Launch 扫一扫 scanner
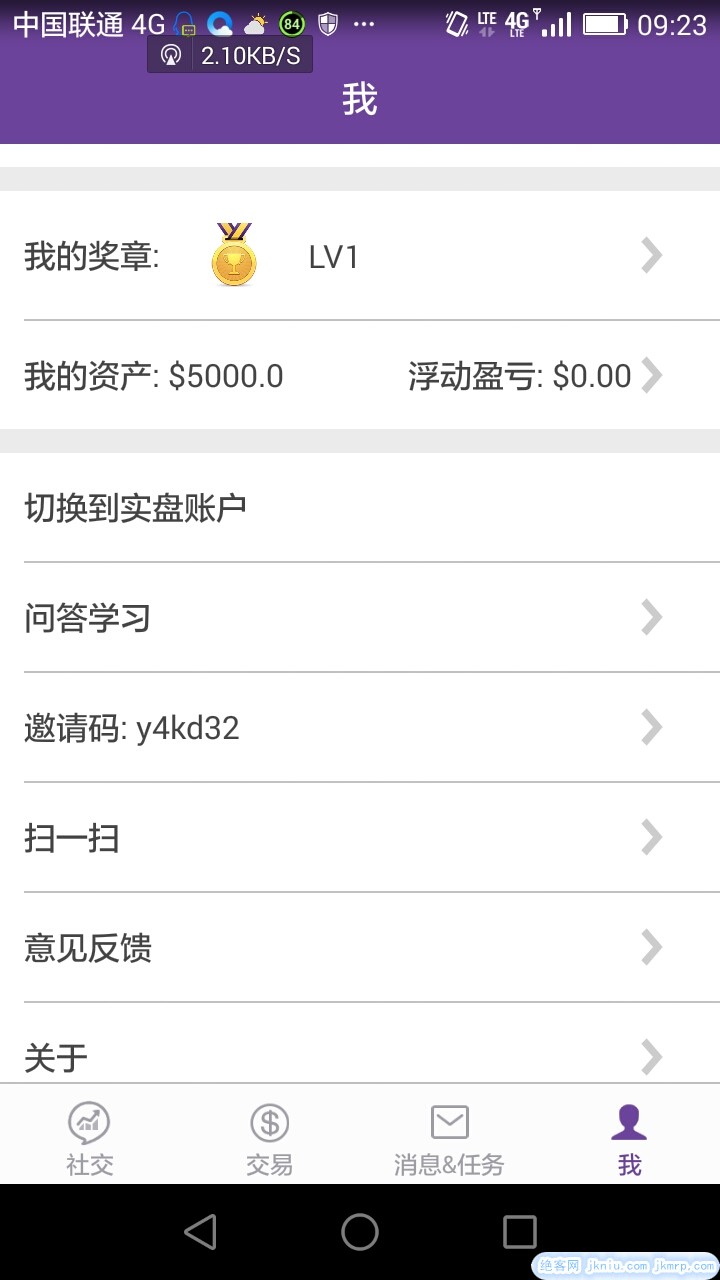Image resolution: width=720 pixels, height=1280 pixels. [x=360, y=838]
